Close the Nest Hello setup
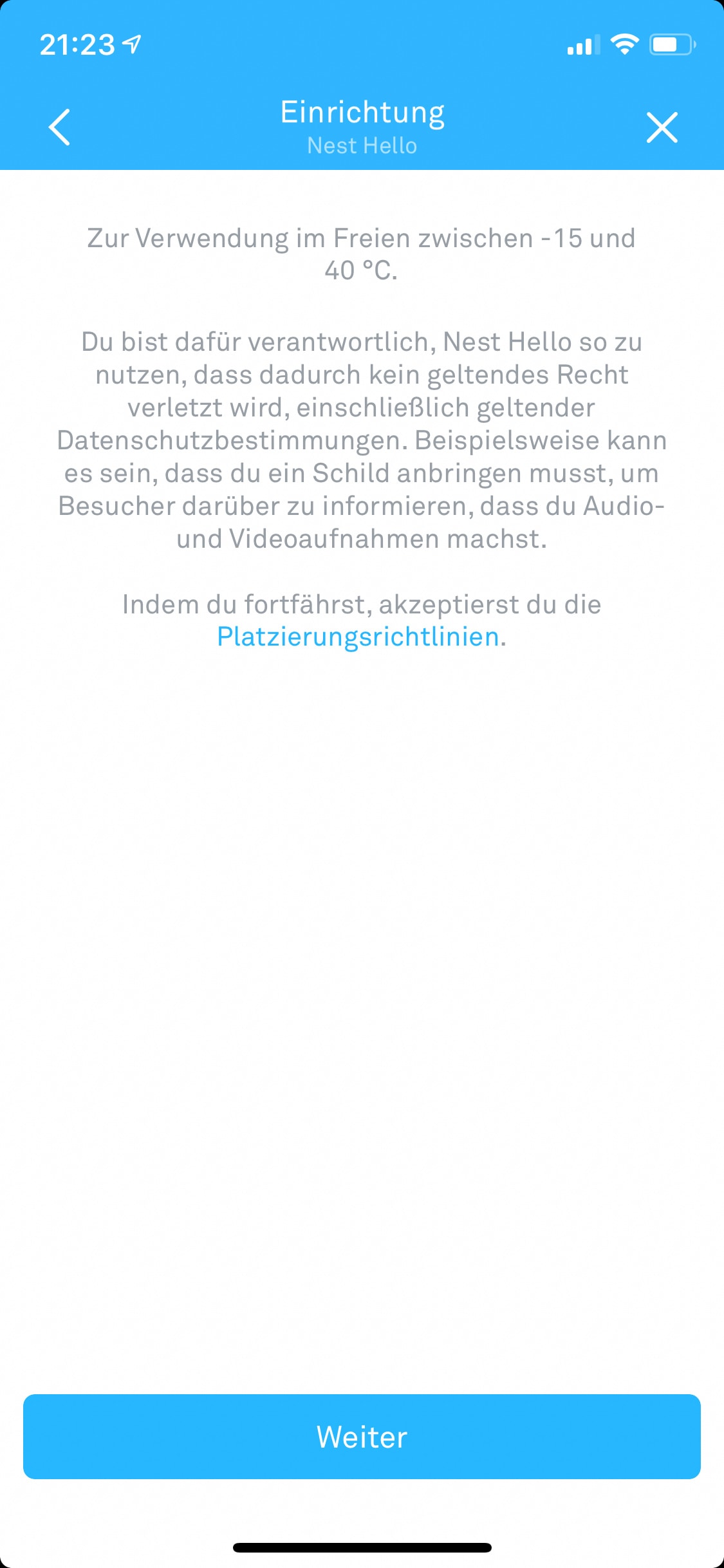The image size is (724, 1568). pyautogui.click(x=662, y=127)
